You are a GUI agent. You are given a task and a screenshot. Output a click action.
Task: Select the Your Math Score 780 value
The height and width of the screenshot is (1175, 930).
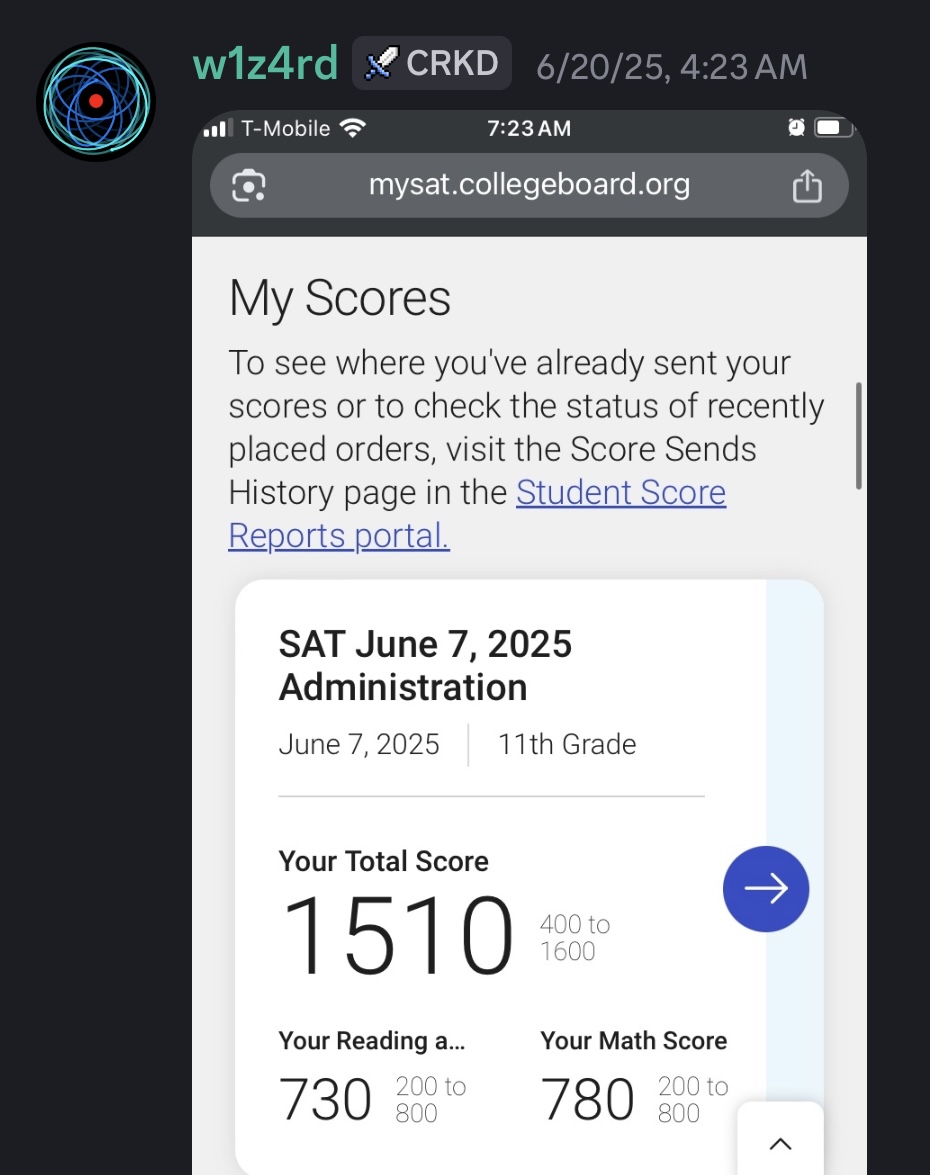click(x=588, y=1098)
